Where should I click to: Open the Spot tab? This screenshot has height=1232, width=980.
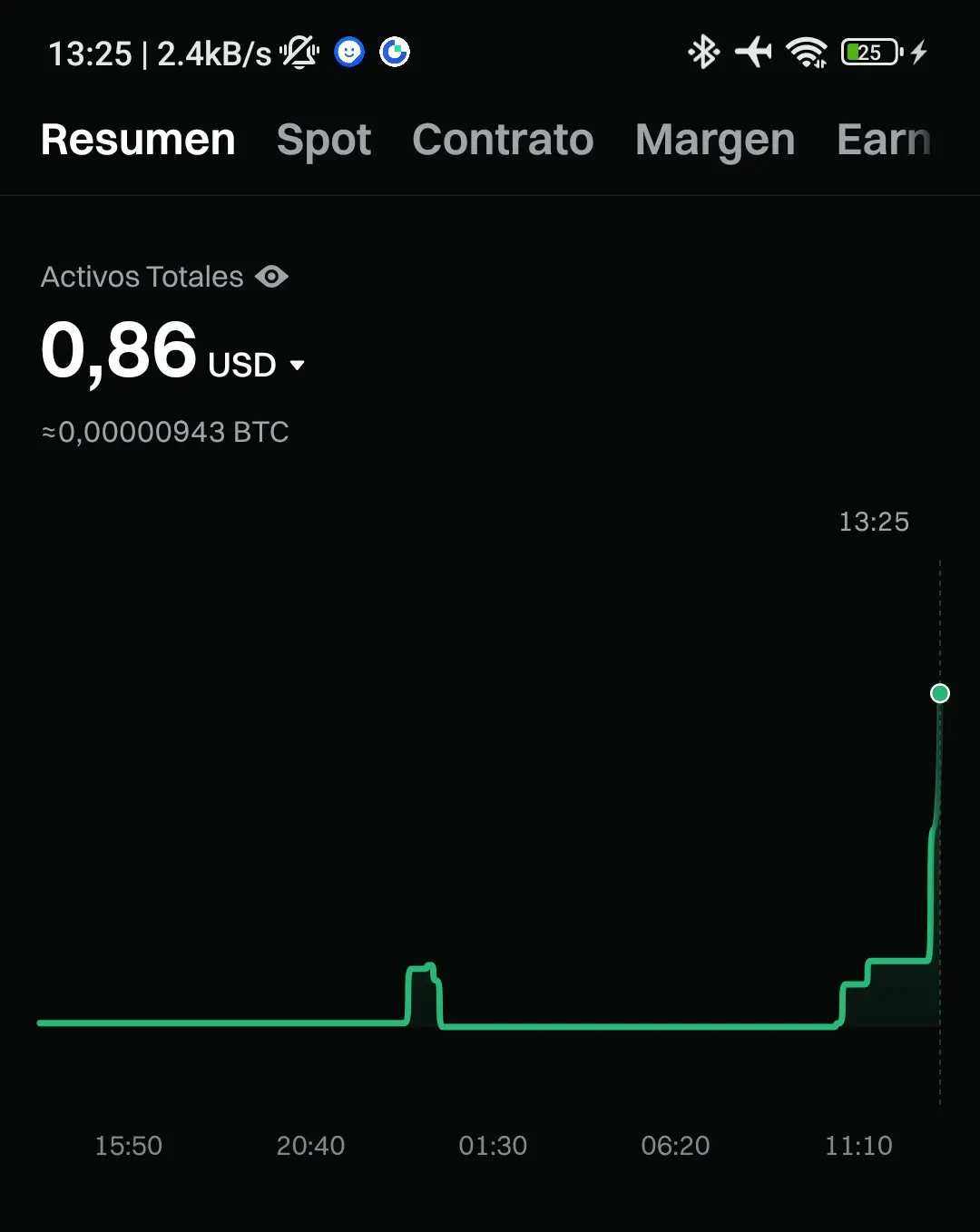[x=324, y=141]
